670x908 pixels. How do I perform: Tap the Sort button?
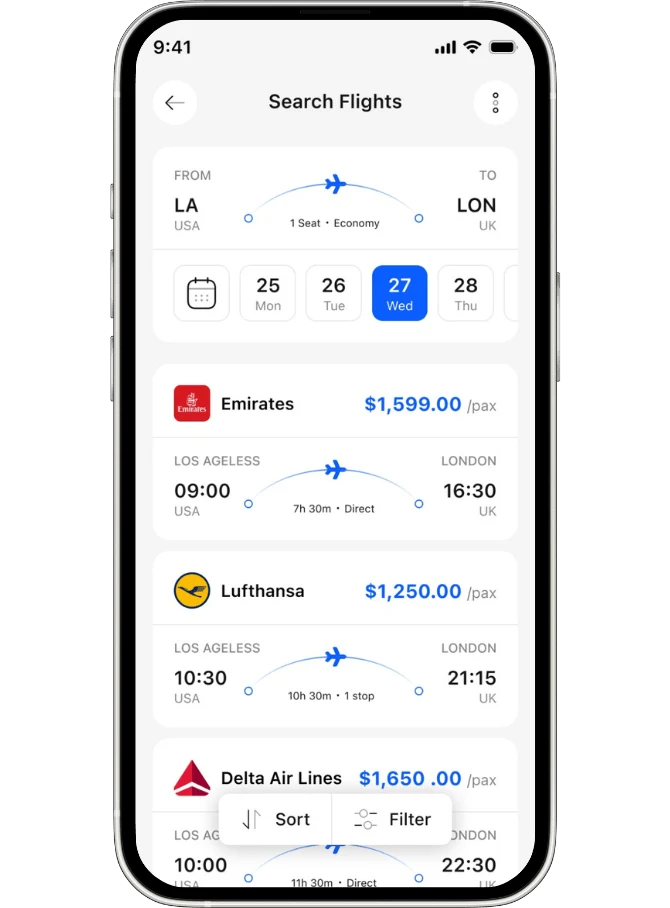(x=276, y=819)
